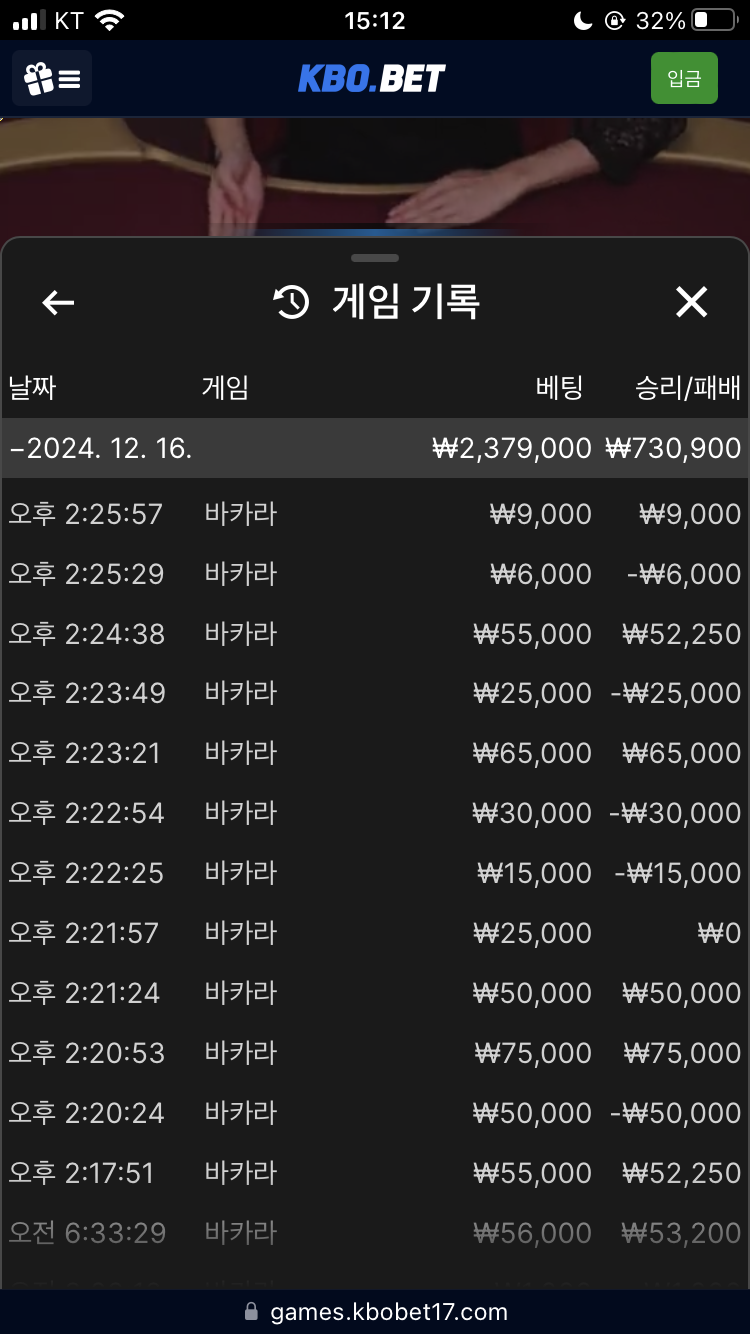
Task: Select the 오후 2:22:54 바카라 entry
Action: pyautogui.click(x=375, y=813)
